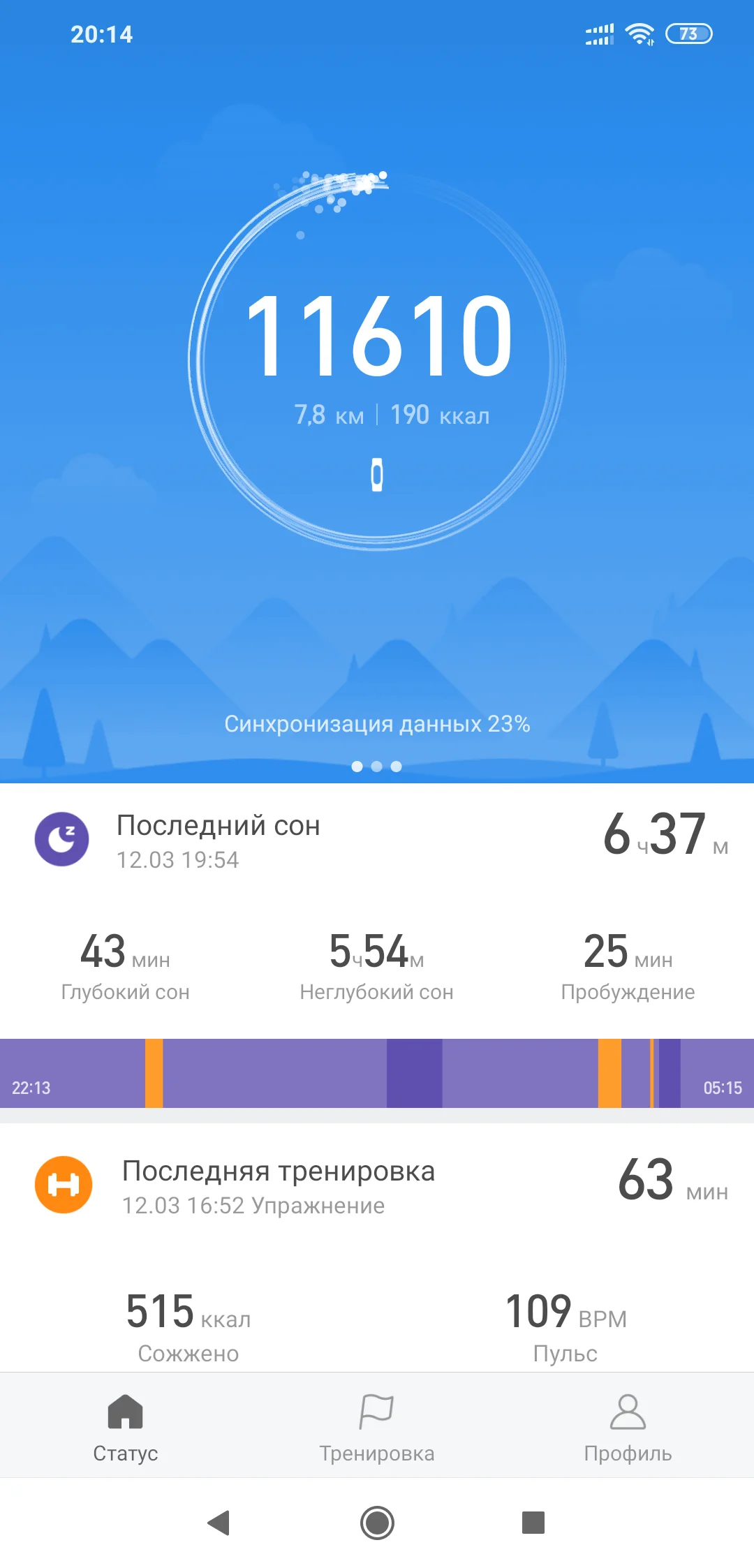Screen dimensions: 754x1568
Task: Select the third page indicator dot
Action: (397, 767)
